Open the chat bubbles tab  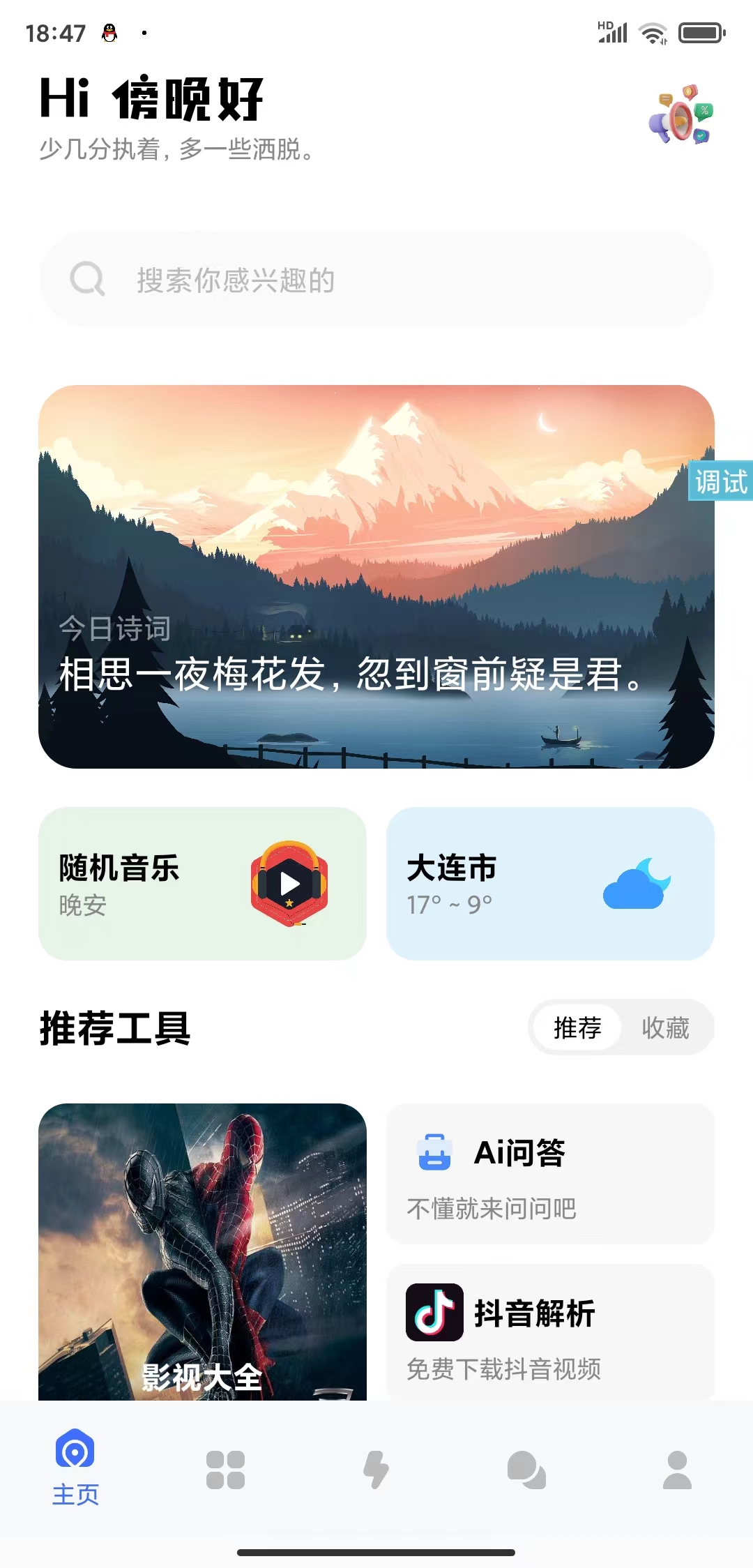tap(526, 1470)
